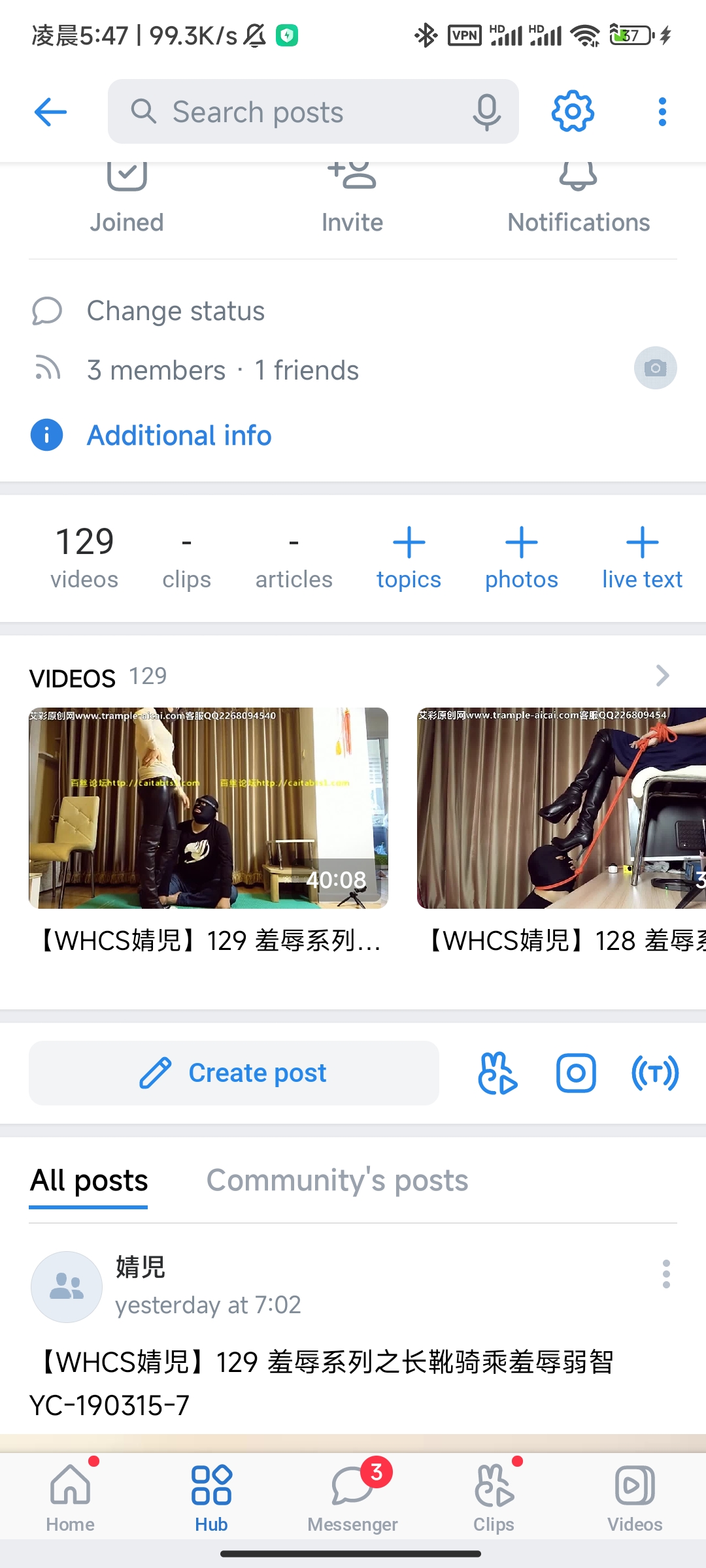Open options for the yesterday 7:02 post
706x1568 pixels.
click(666, 1274)
